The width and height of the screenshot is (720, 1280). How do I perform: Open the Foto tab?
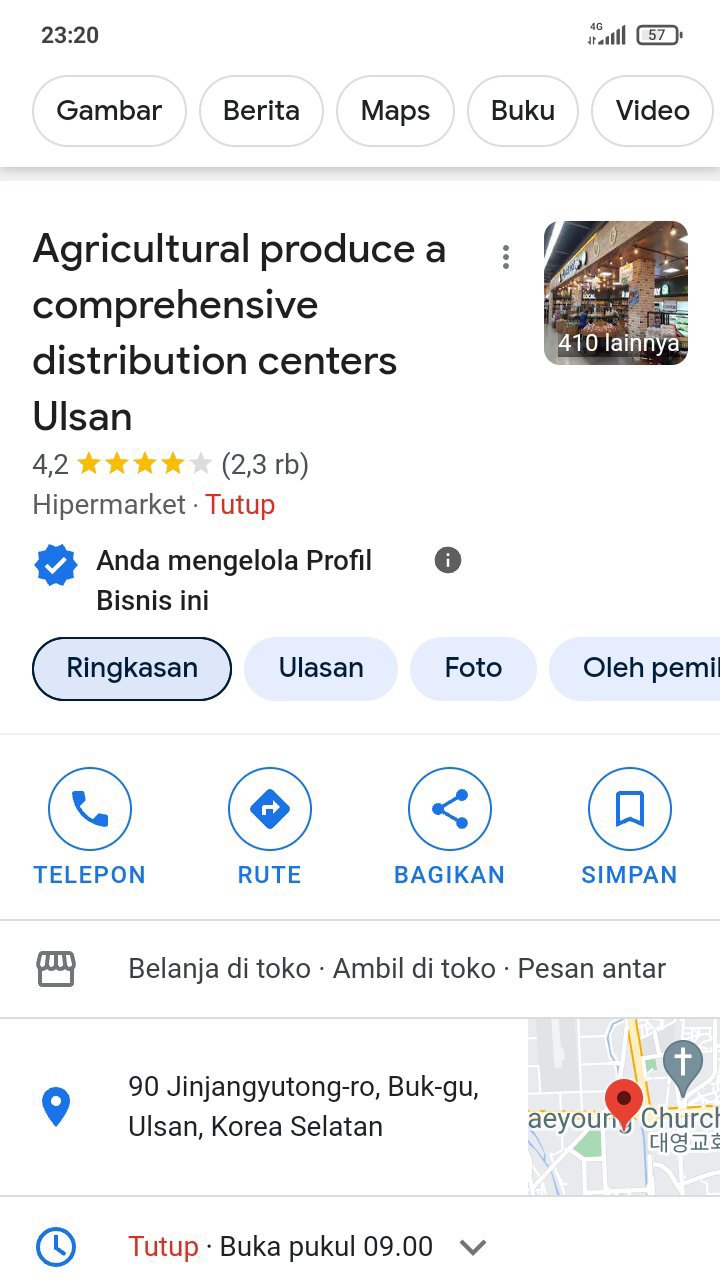(473, 668)
